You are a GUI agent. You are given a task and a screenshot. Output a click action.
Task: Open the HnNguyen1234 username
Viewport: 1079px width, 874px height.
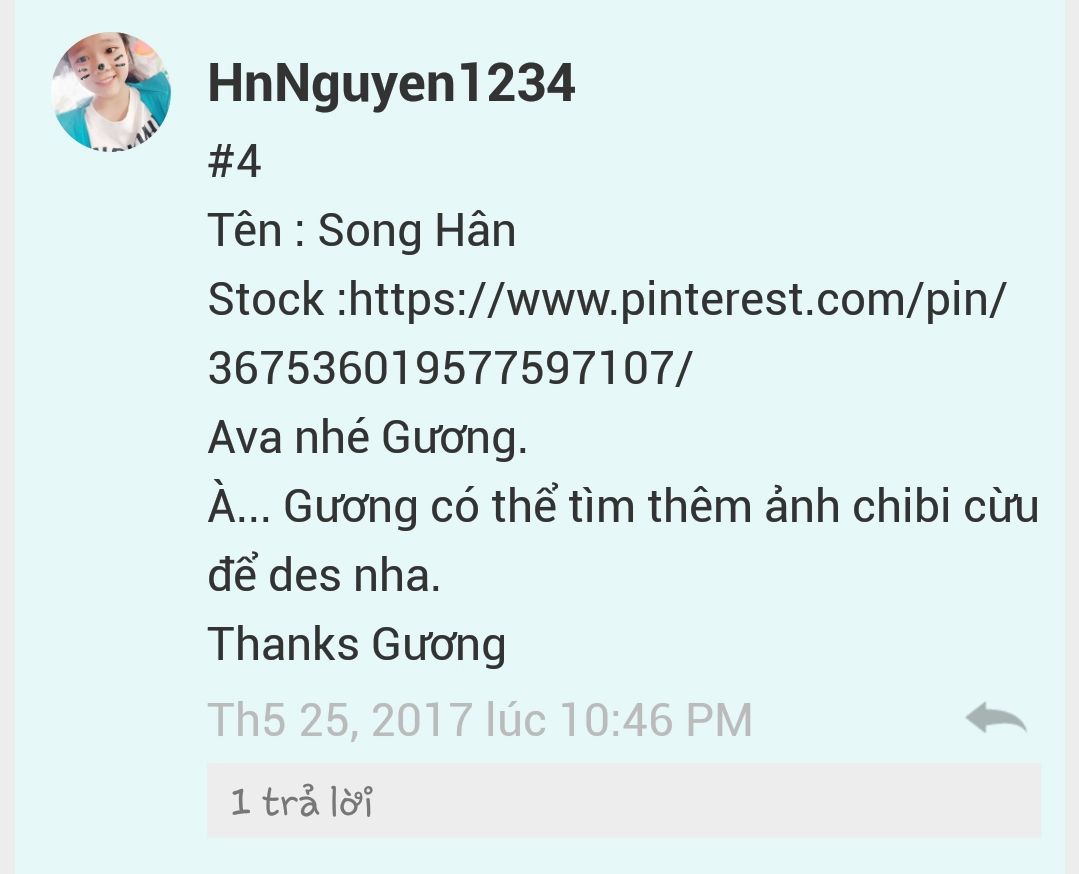tap(391, 84)
